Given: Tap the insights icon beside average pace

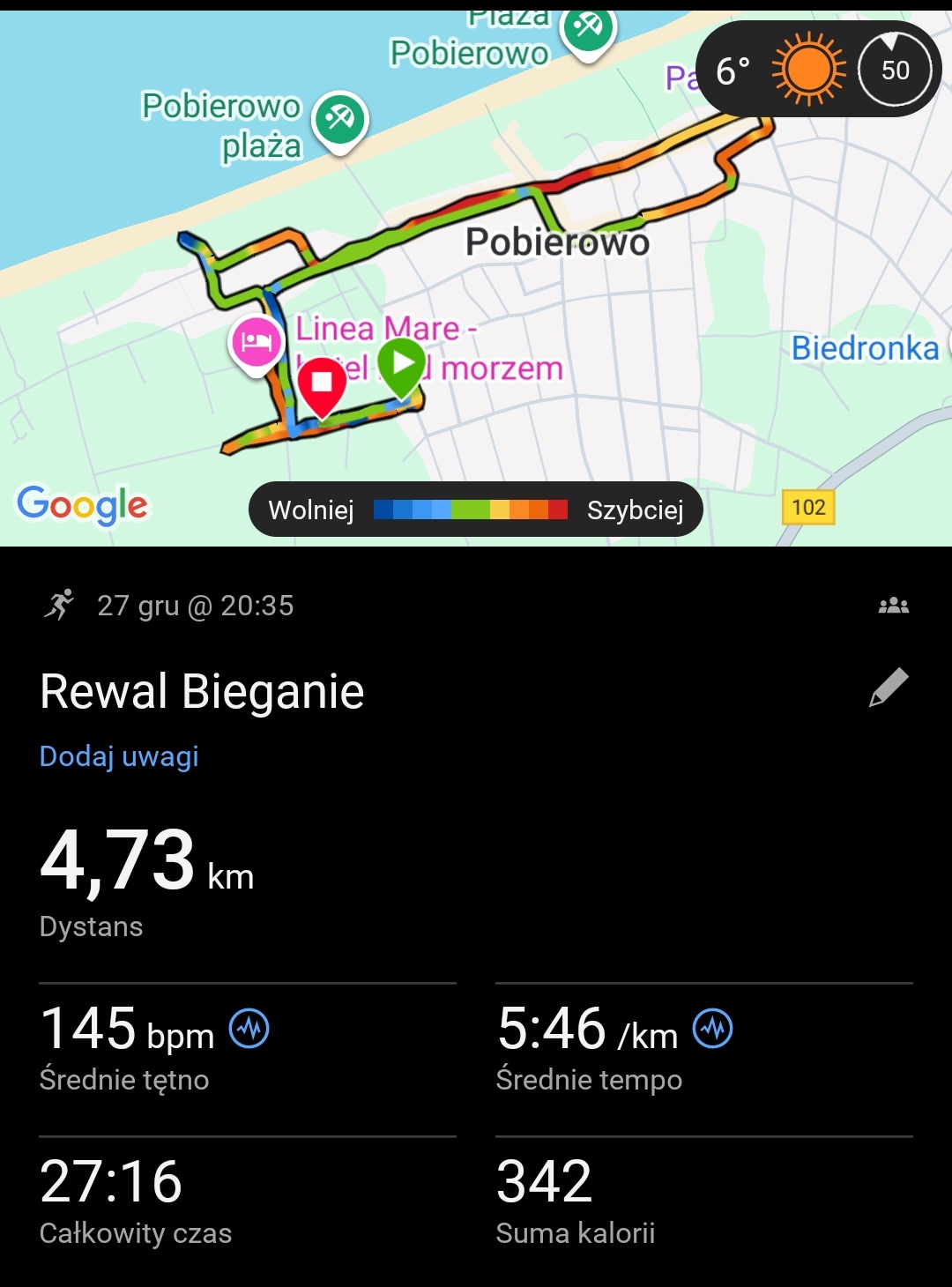Looking at the screenshot, I should pyautogui.click(x=713, y=1029).
